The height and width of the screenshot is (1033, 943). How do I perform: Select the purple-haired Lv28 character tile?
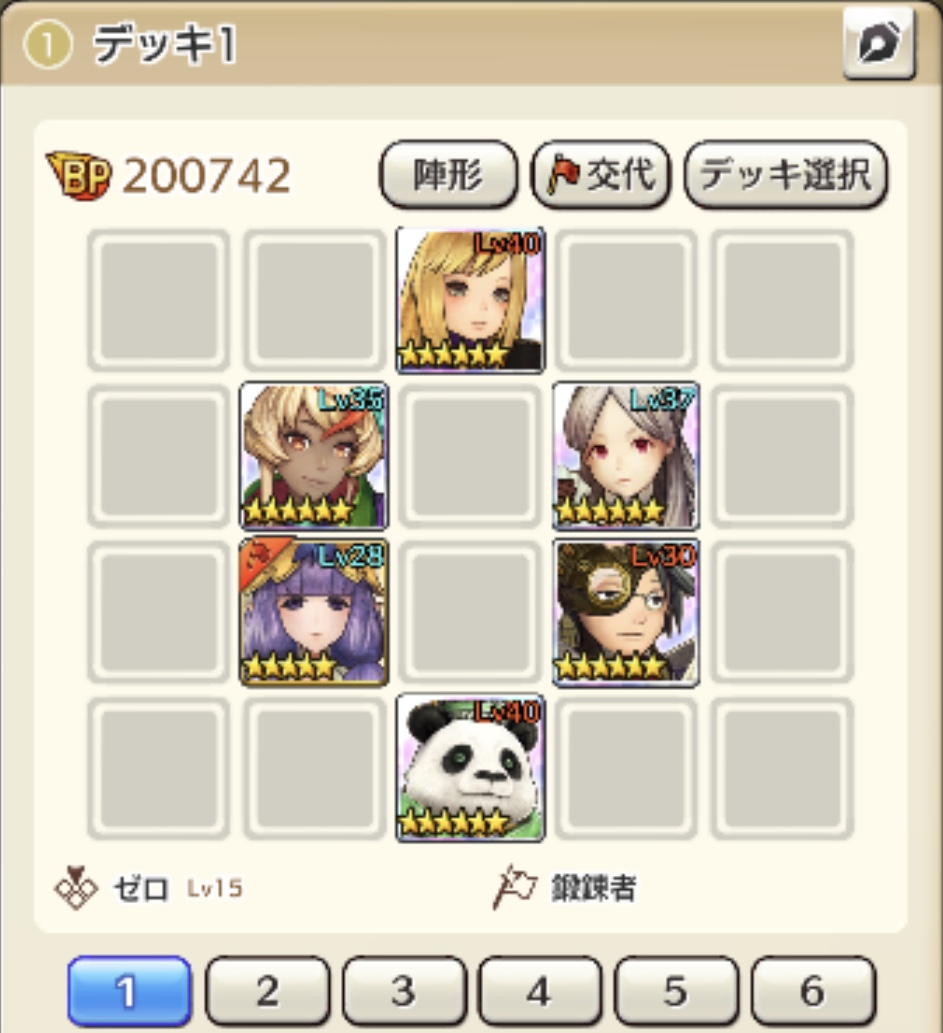point(313,612)
